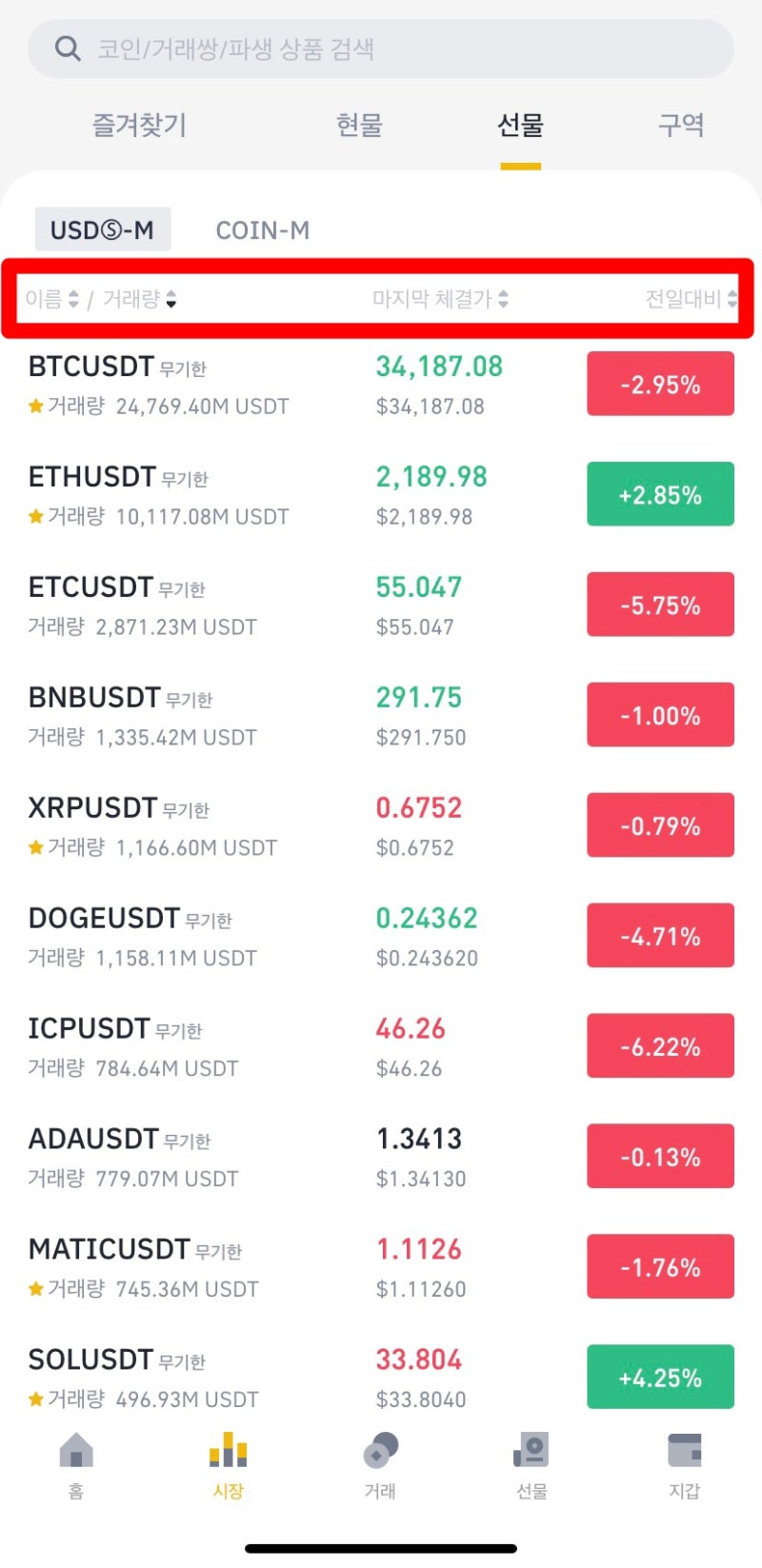Open the BTCUSDT perpetual row

coord(381,385)
